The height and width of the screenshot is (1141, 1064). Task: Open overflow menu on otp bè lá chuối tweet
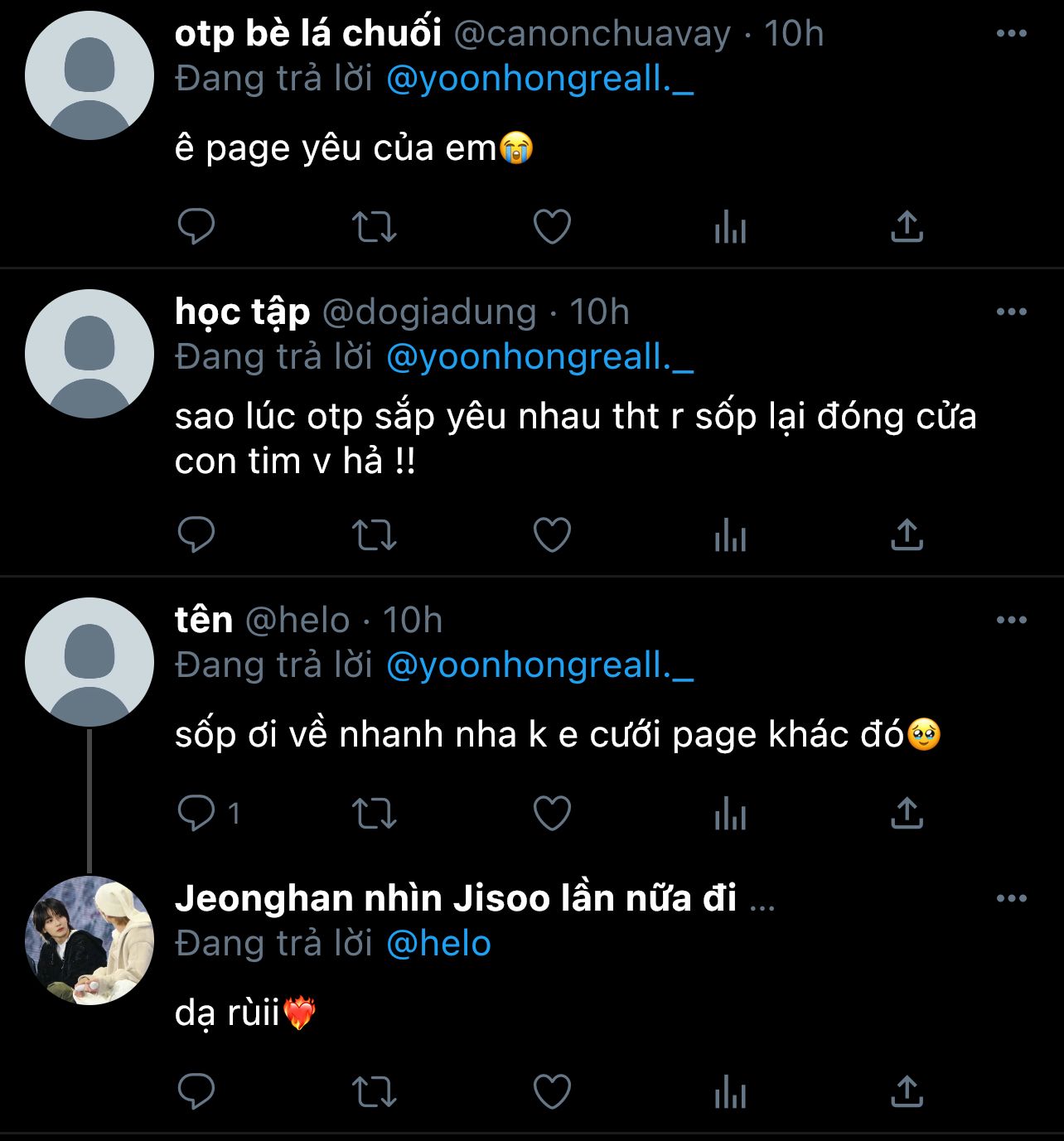click(1011, 34)
